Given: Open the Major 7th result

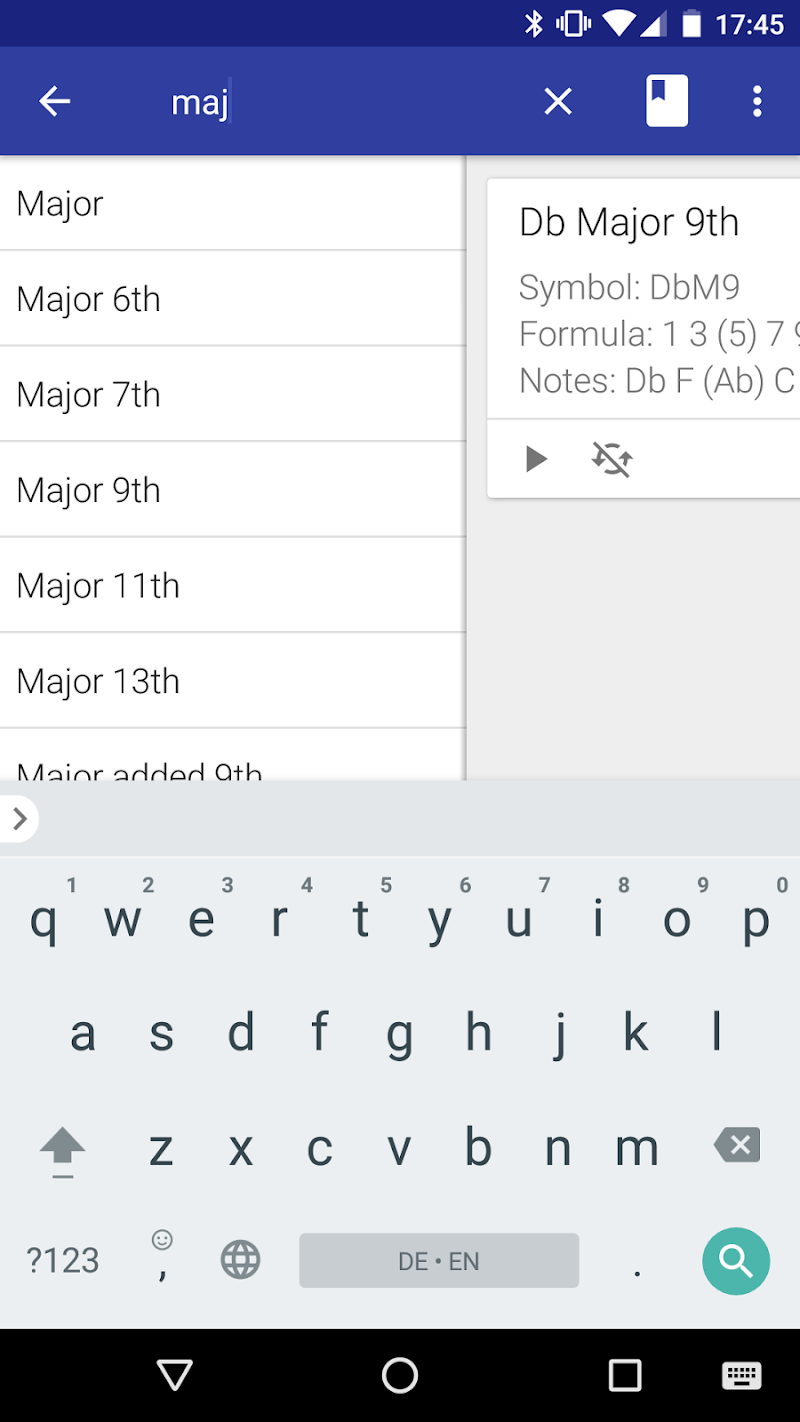Looking at the screenshot, I should point(232,395).
